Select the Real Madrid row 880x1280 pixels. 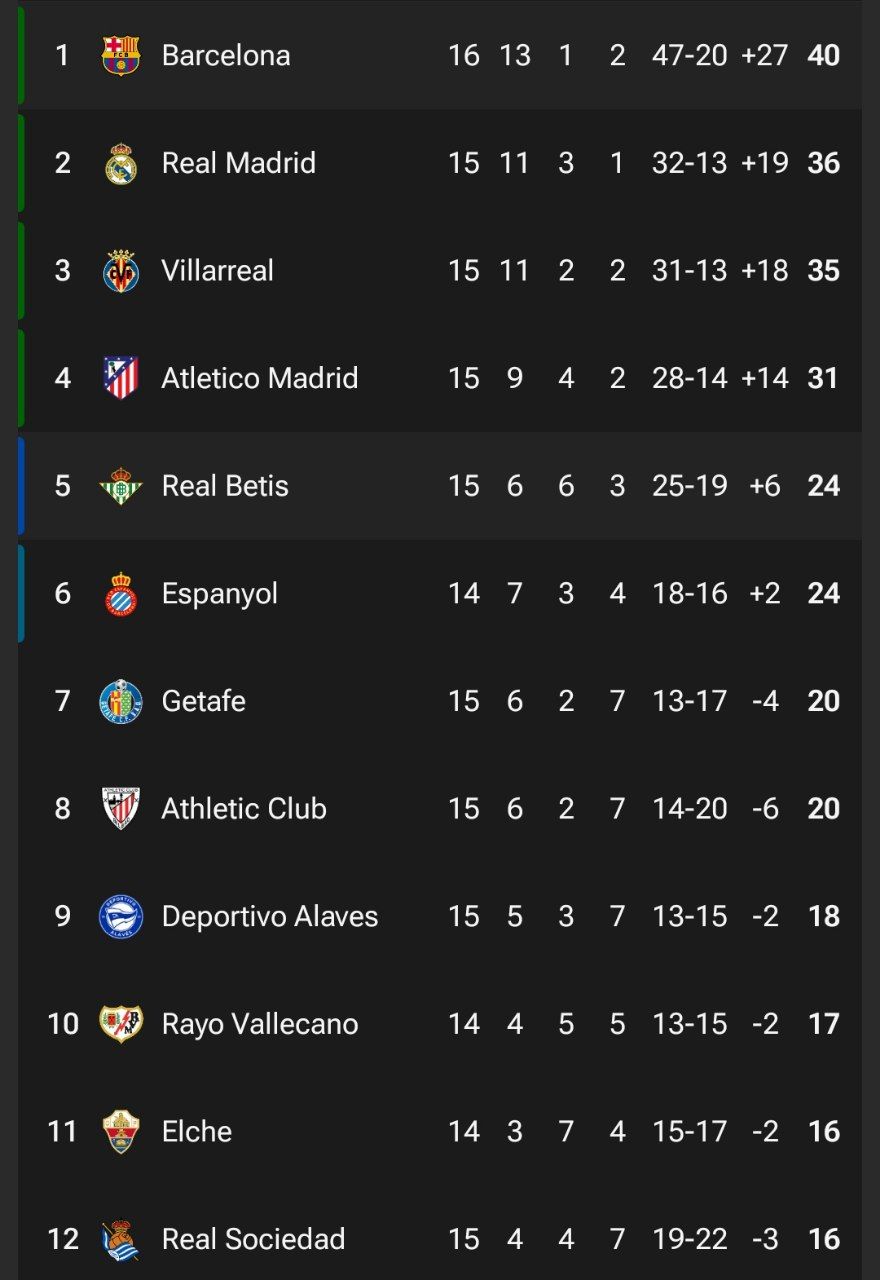(x=238, y=163)
